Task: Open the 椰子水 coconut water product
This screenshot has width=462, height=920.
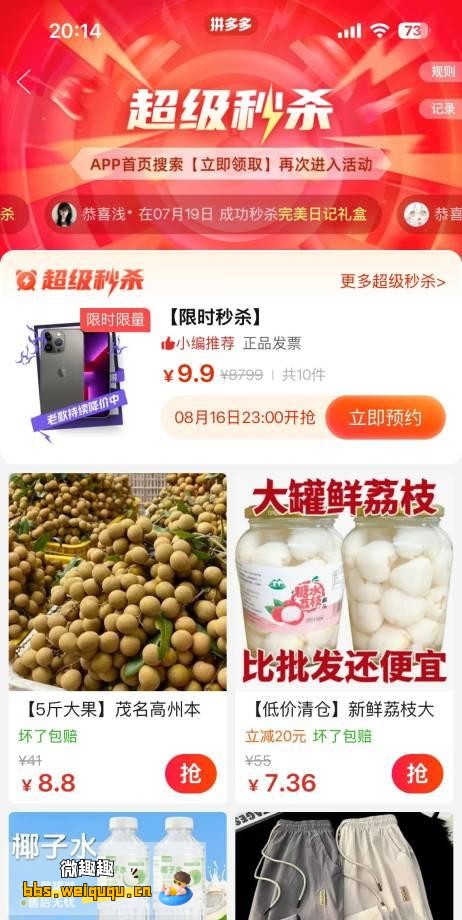Action: (117, 866)
